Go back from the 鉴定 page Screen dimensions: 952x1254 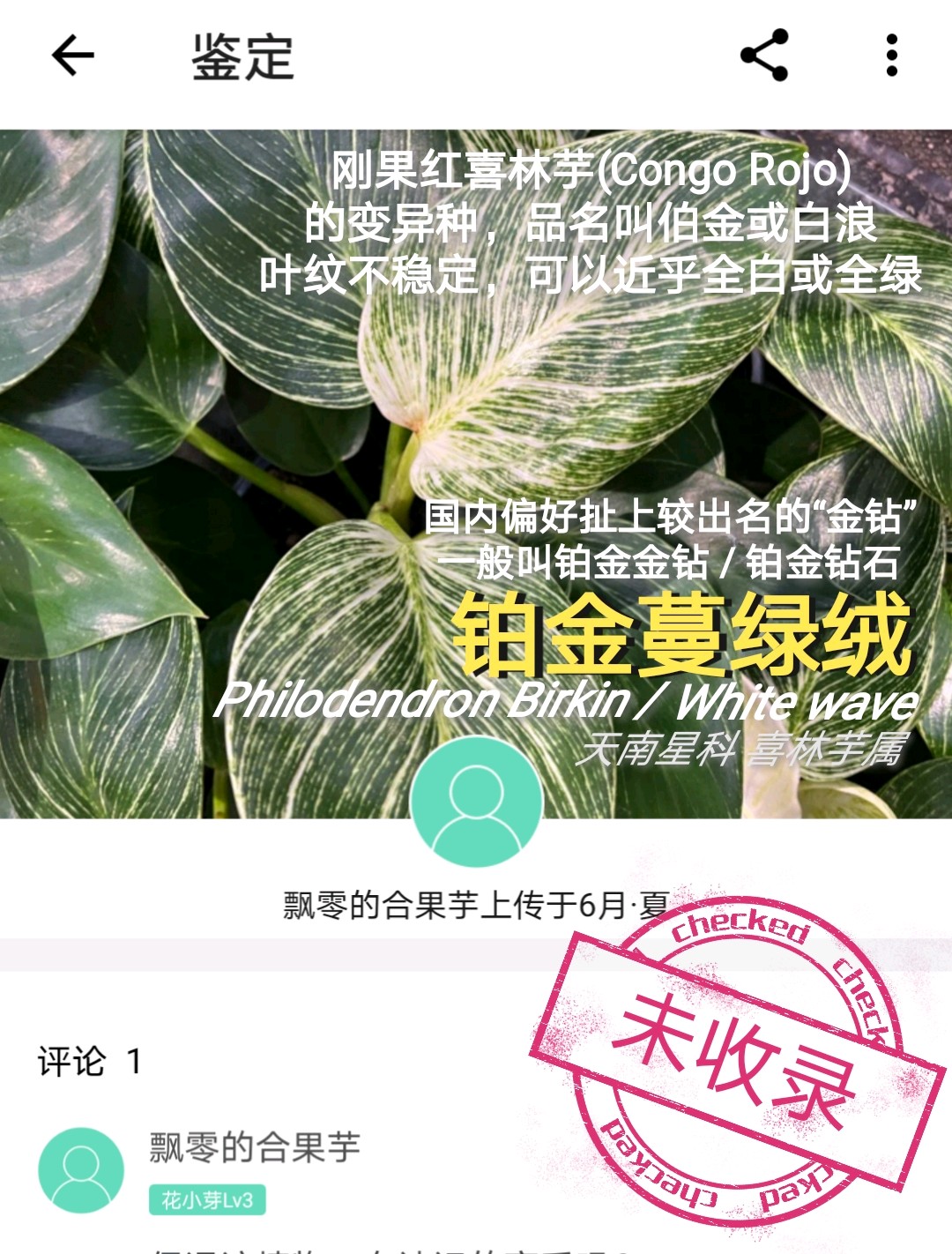pos(73,56)
